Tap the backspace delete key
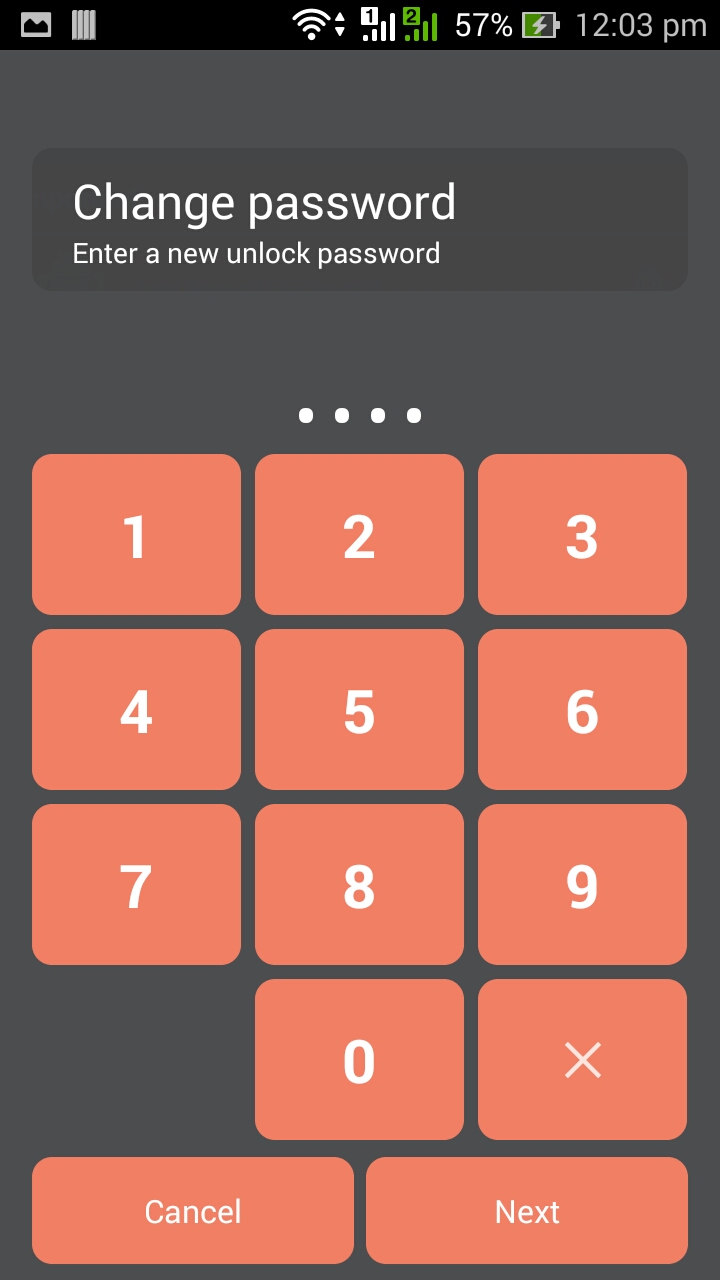This screenshot has height=1280, width=720. 582,1059
